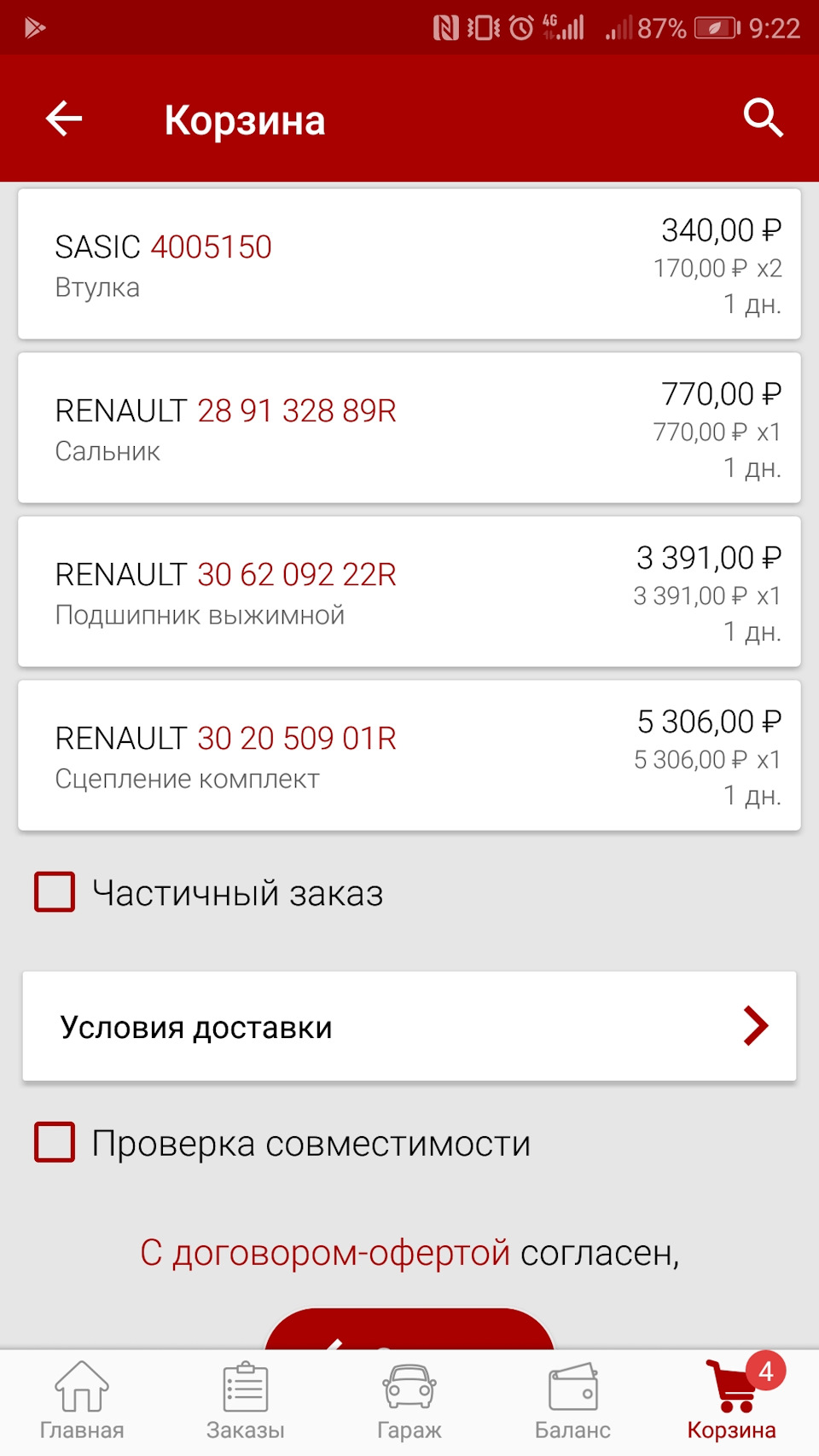Screen dimensions: 819x1456
Task: Open search with the magnifier icon
Action: (x=764, y=119)
